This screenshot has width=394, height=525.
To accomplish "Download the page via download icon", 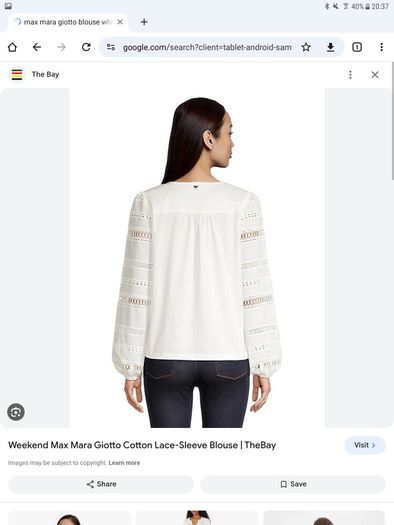I will [x=330, y=47].
